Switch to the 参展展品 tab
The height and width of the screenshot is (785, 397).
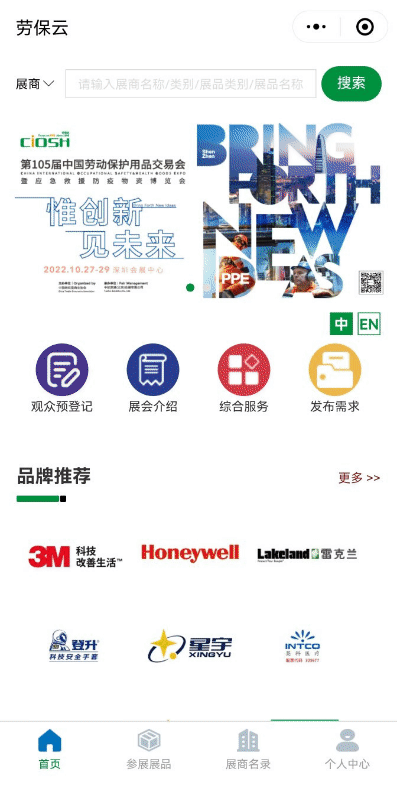[x=149, y=749]
